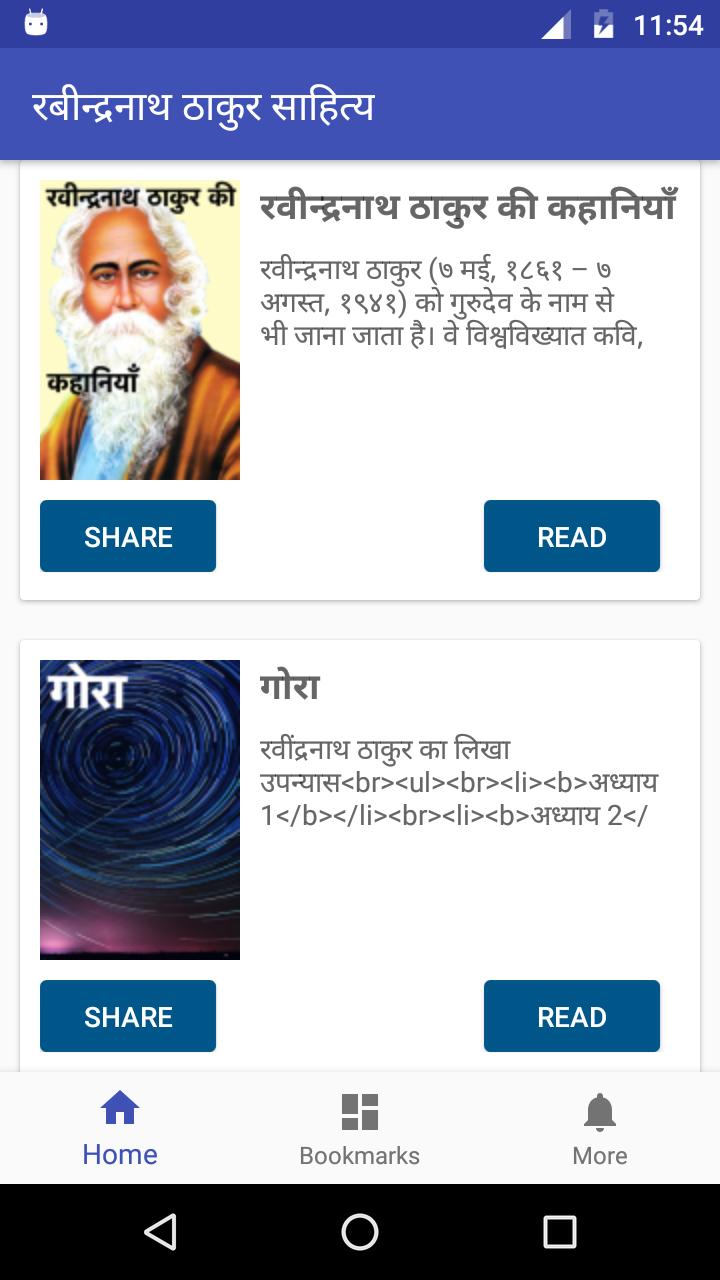Read the गोरा novel

click(571, 1016)
